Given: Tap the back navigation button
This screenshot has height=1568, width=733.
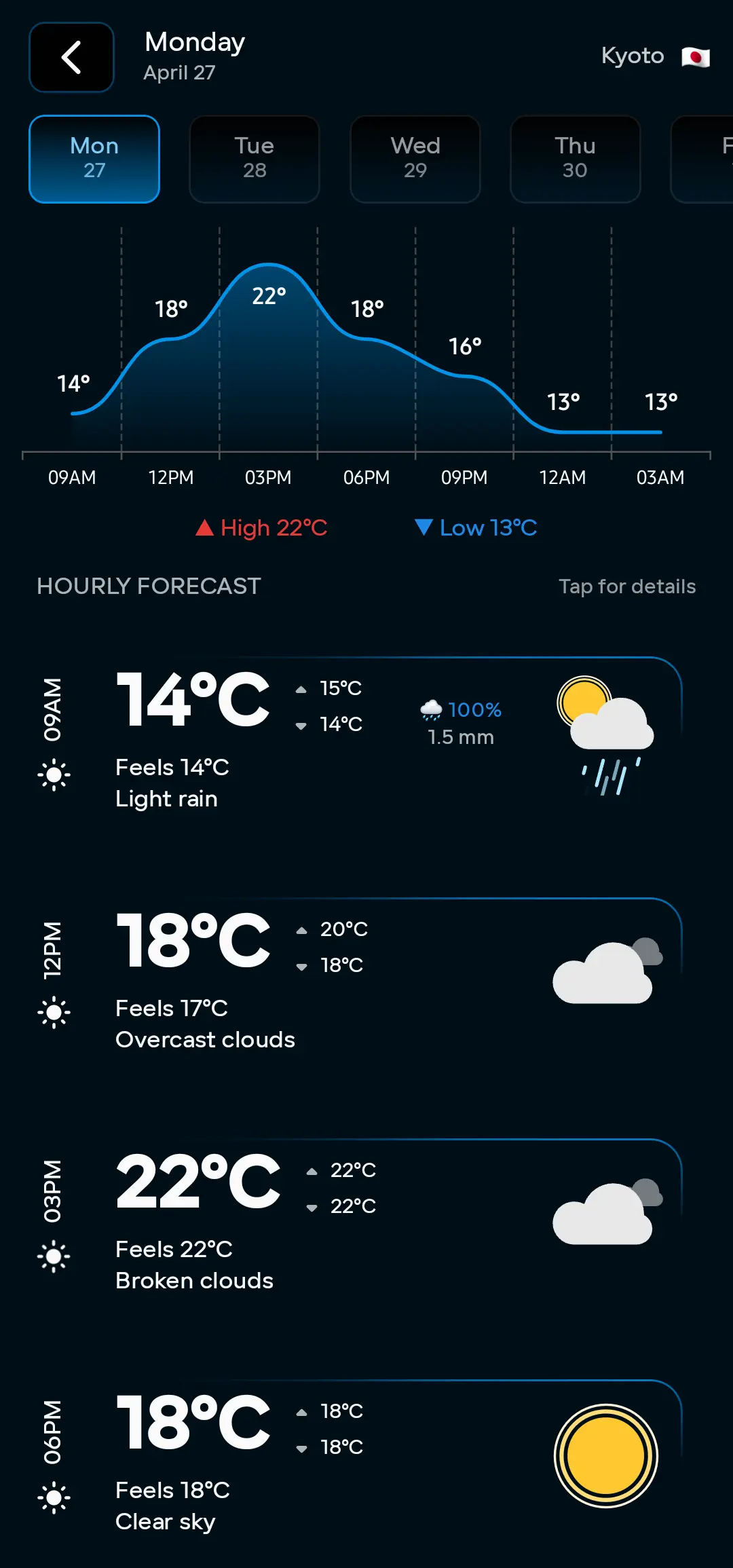Looking at the screenshot, I should click(71, 57).
